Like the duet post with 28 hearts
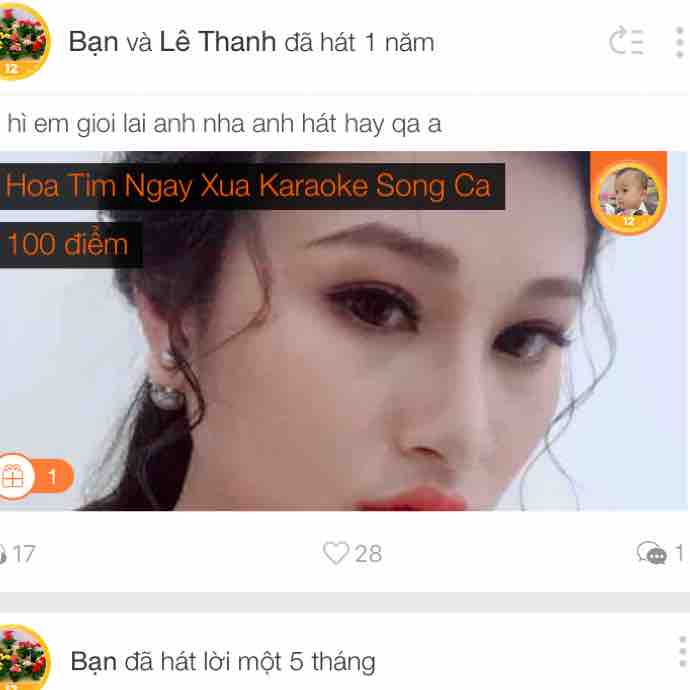The image size is (690, 690). (351, 553)
